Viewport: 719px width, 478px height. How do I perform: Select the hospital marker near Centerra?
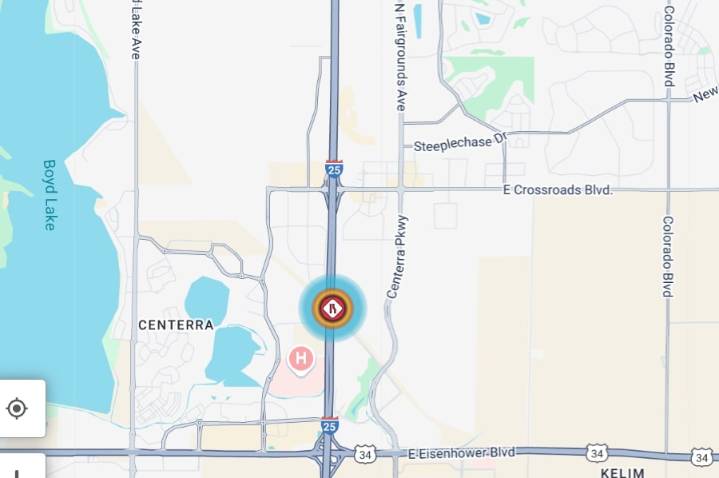[x=300, y=357]
